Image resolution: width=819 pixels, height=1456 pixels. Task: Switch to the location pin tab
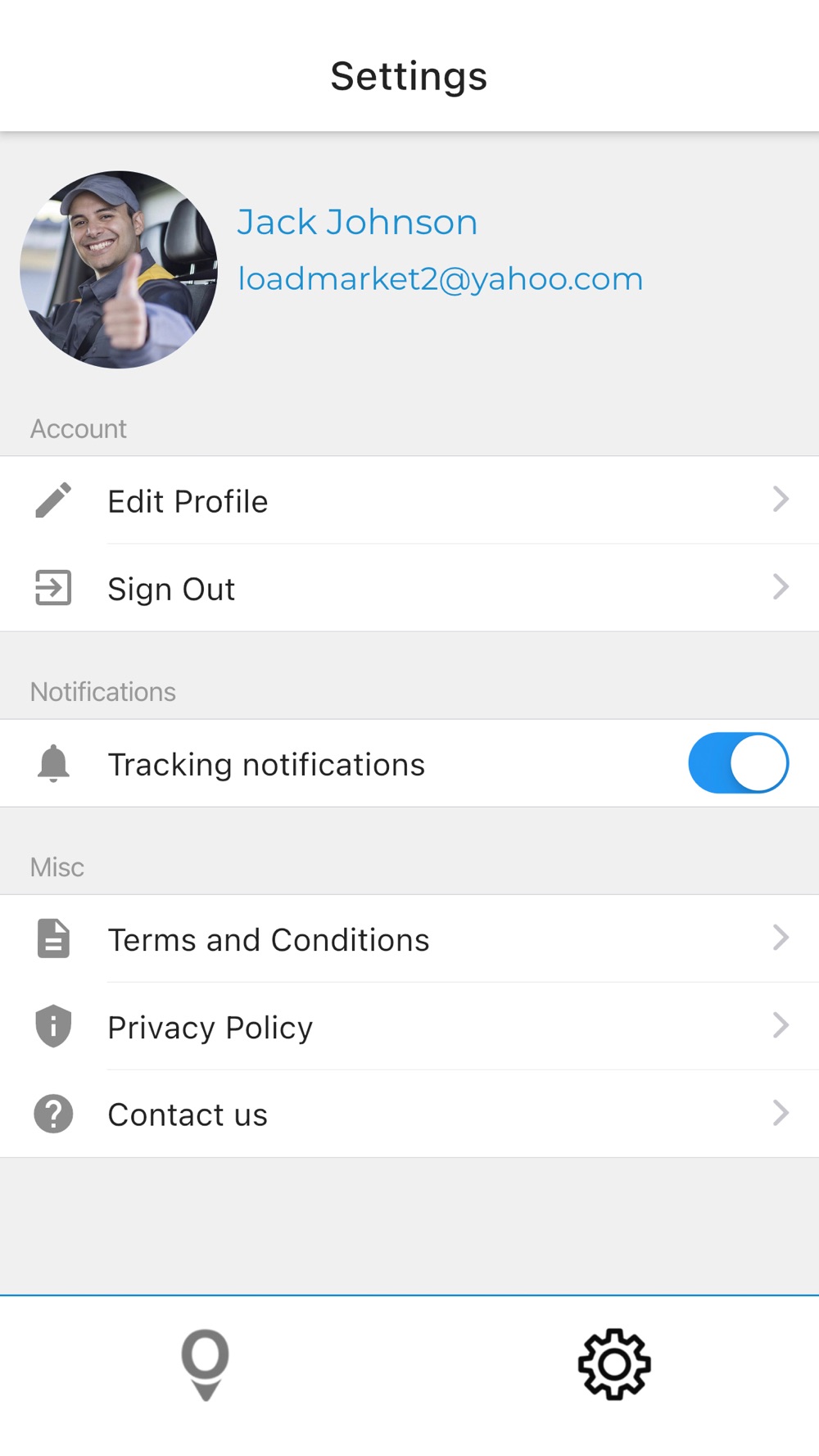click(x=205, y=1364)
